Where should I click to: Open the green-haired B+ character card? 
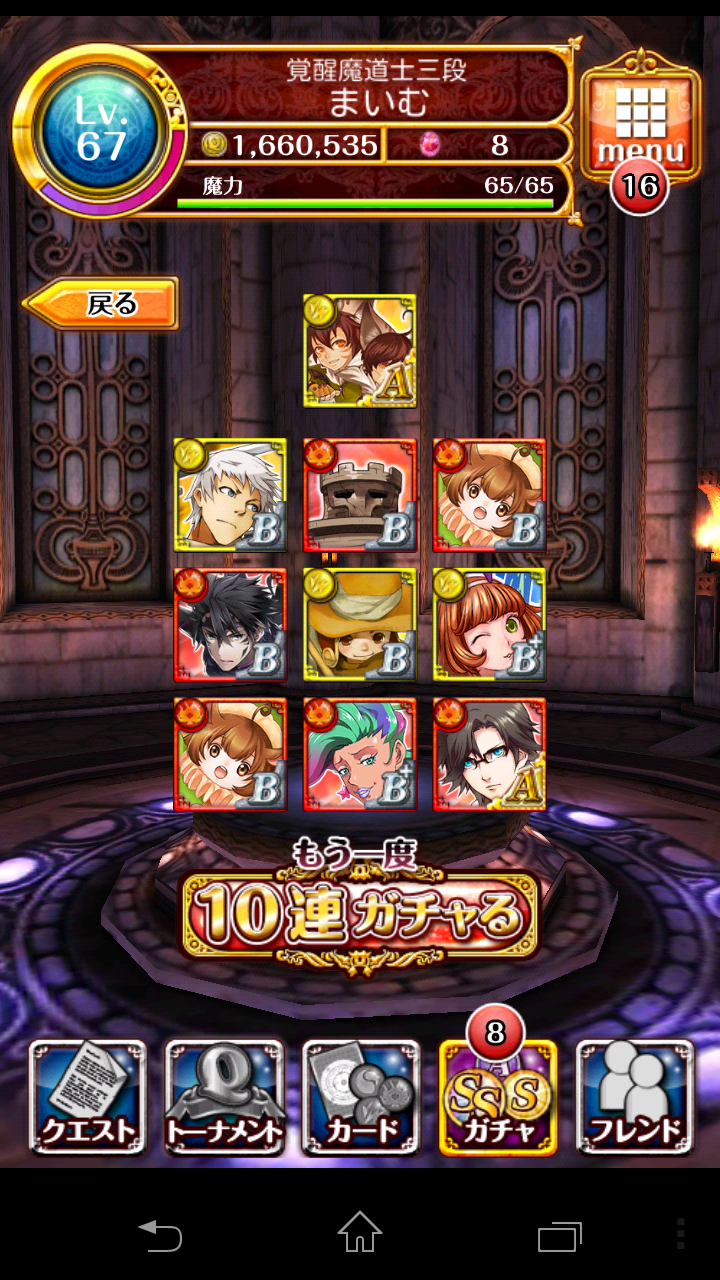click(360, 755)
